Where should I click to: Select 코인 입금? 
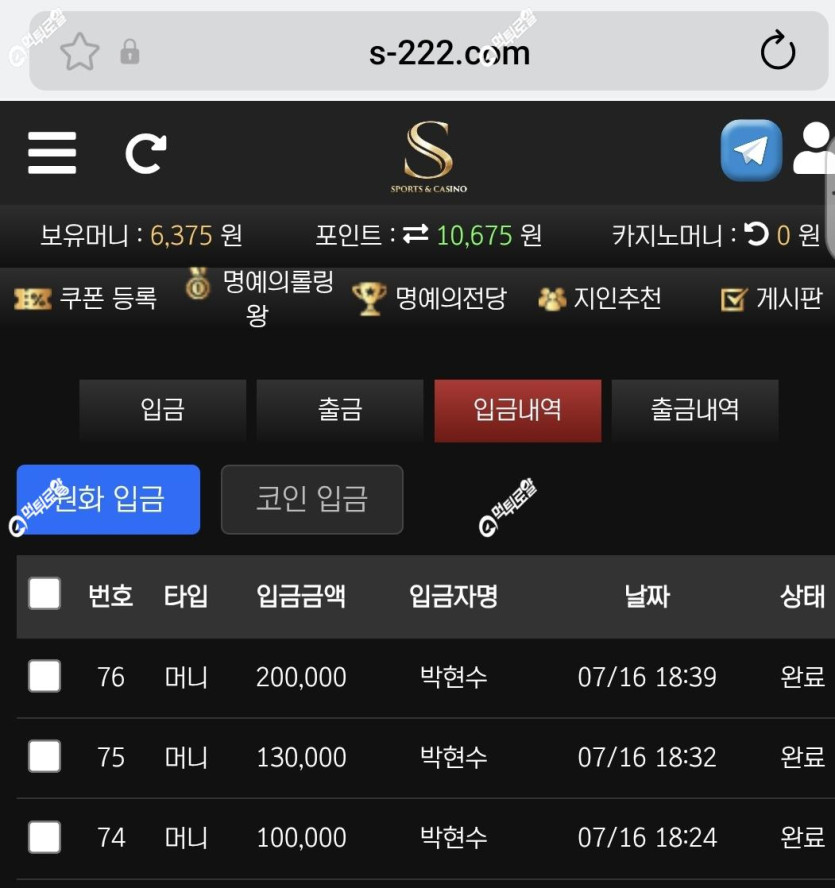[x=312, y=500]
